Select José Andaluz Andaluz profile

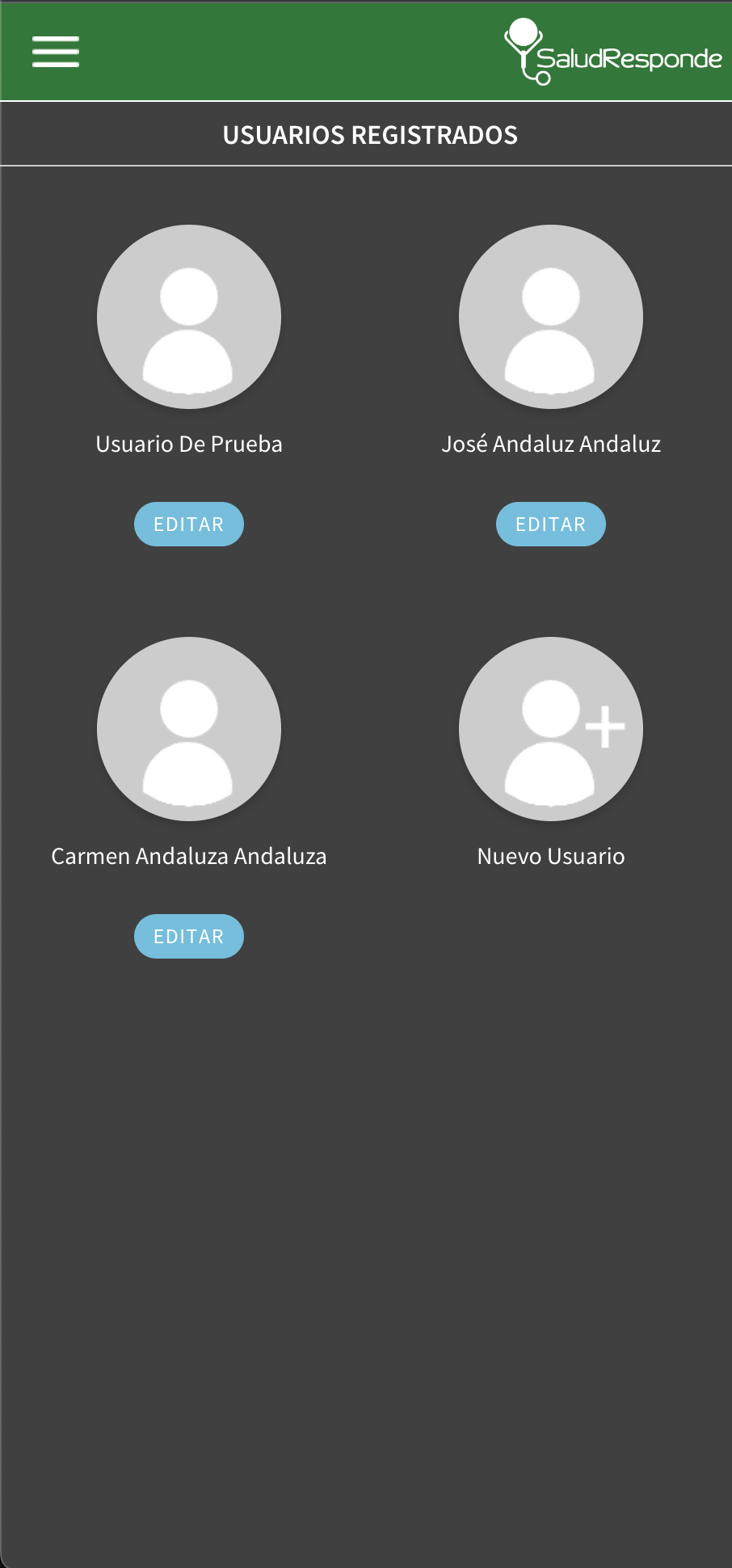click(551, 317)
